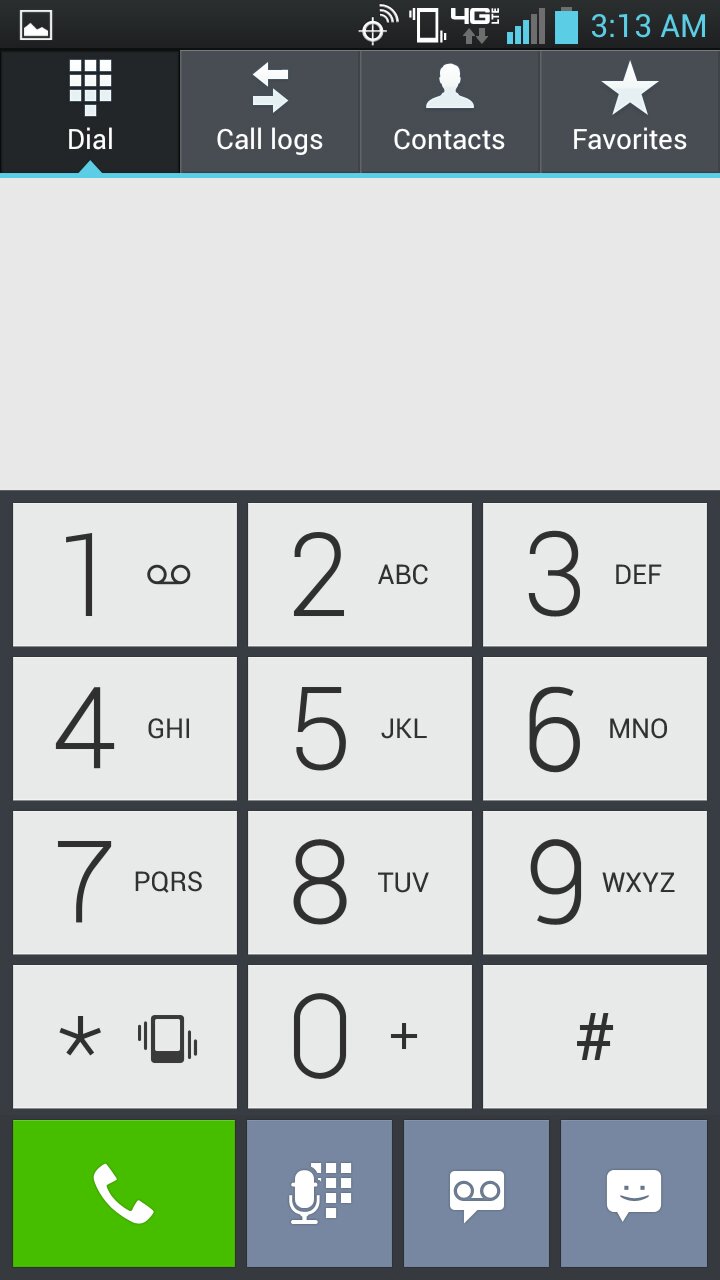This screenshot has height=1280, width=720.
Task: Enter digit 4 GHI
Action: point(125,729)
